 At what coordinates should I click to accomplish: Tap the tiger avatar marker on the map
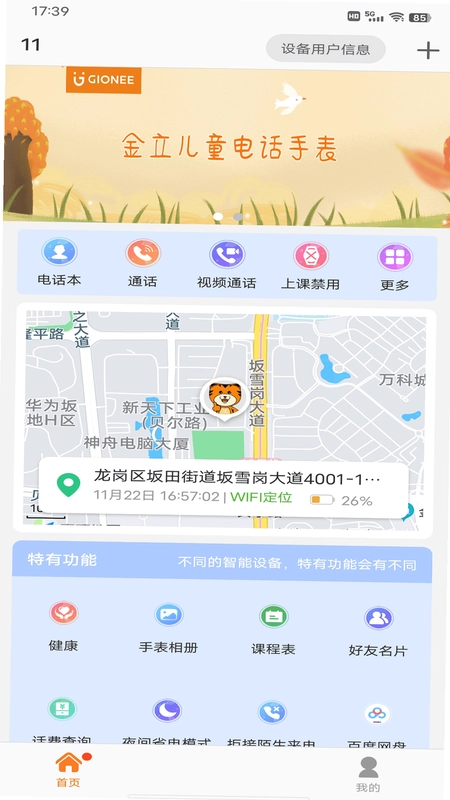pyautogui.click(x=224, y=400)
